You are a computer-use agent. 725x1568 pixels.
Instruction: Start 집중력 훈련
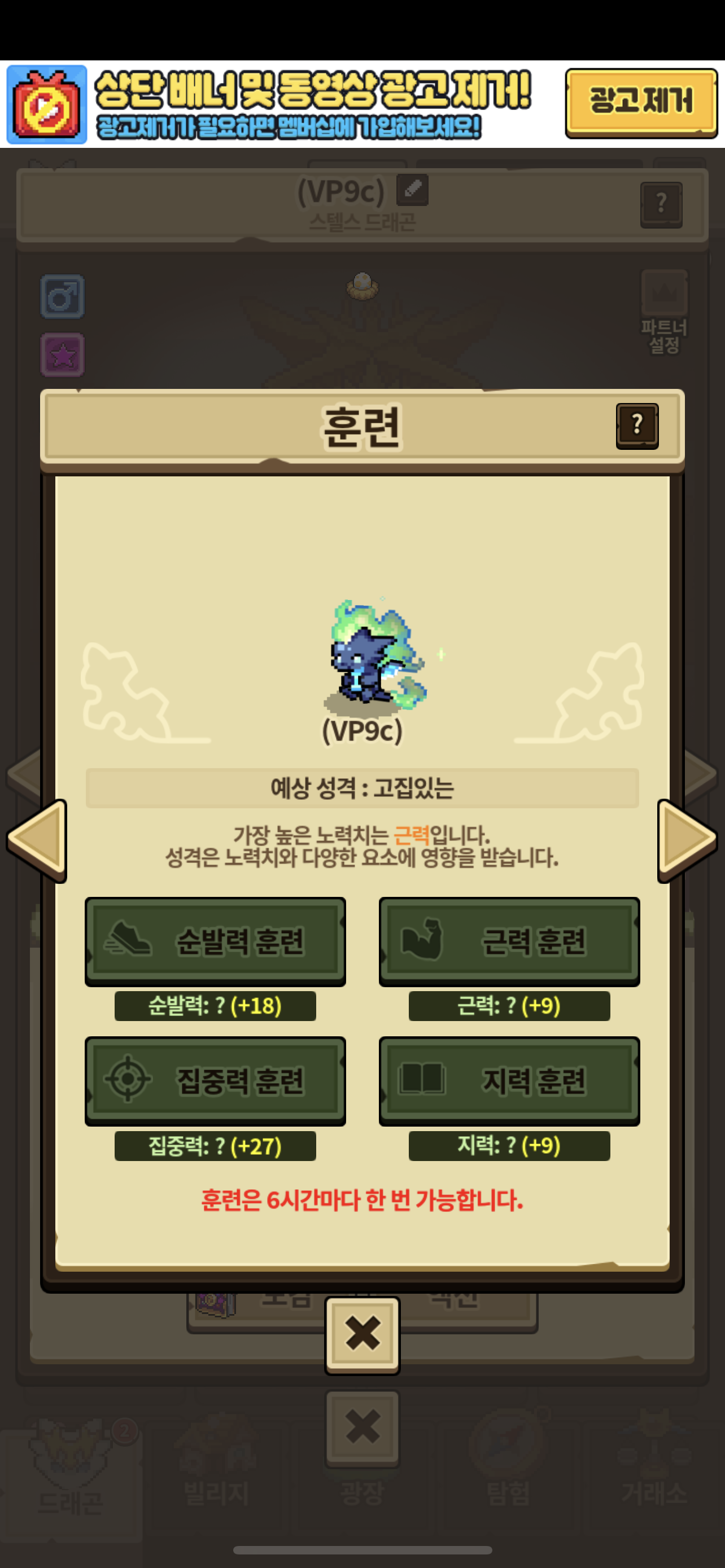pos(216,1080)
